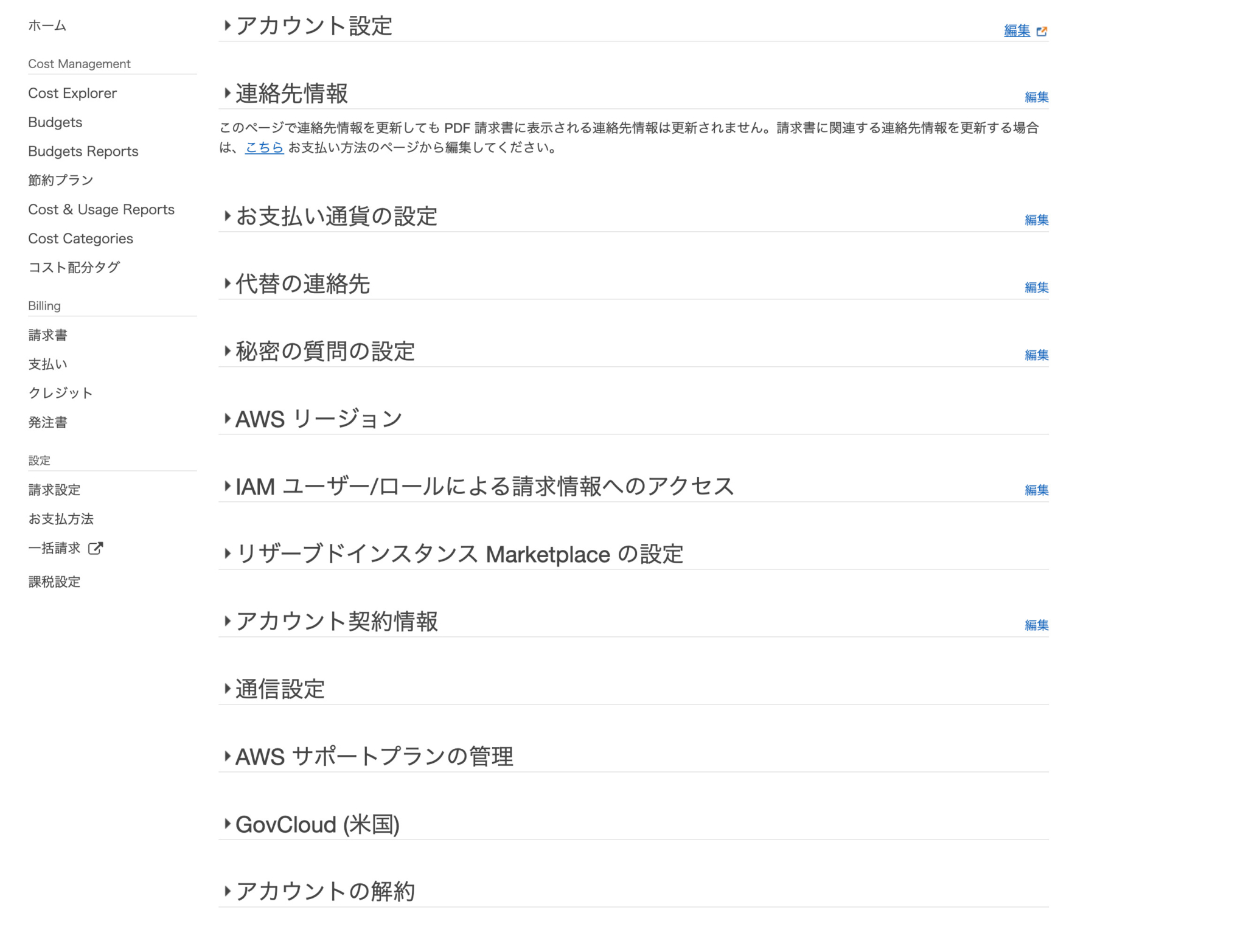Edit IAM user billing access

(1035, 490)
